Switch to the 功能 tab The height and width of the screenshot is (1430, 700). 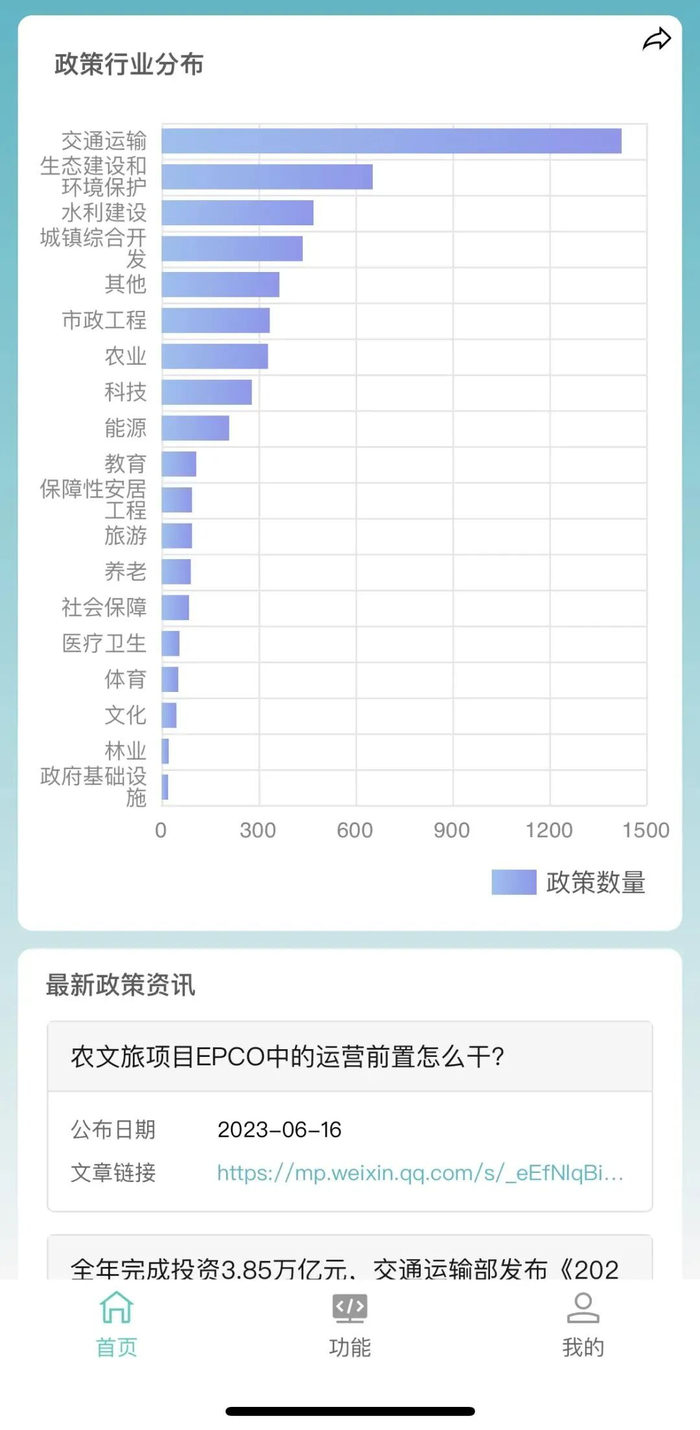(350, 1325)
